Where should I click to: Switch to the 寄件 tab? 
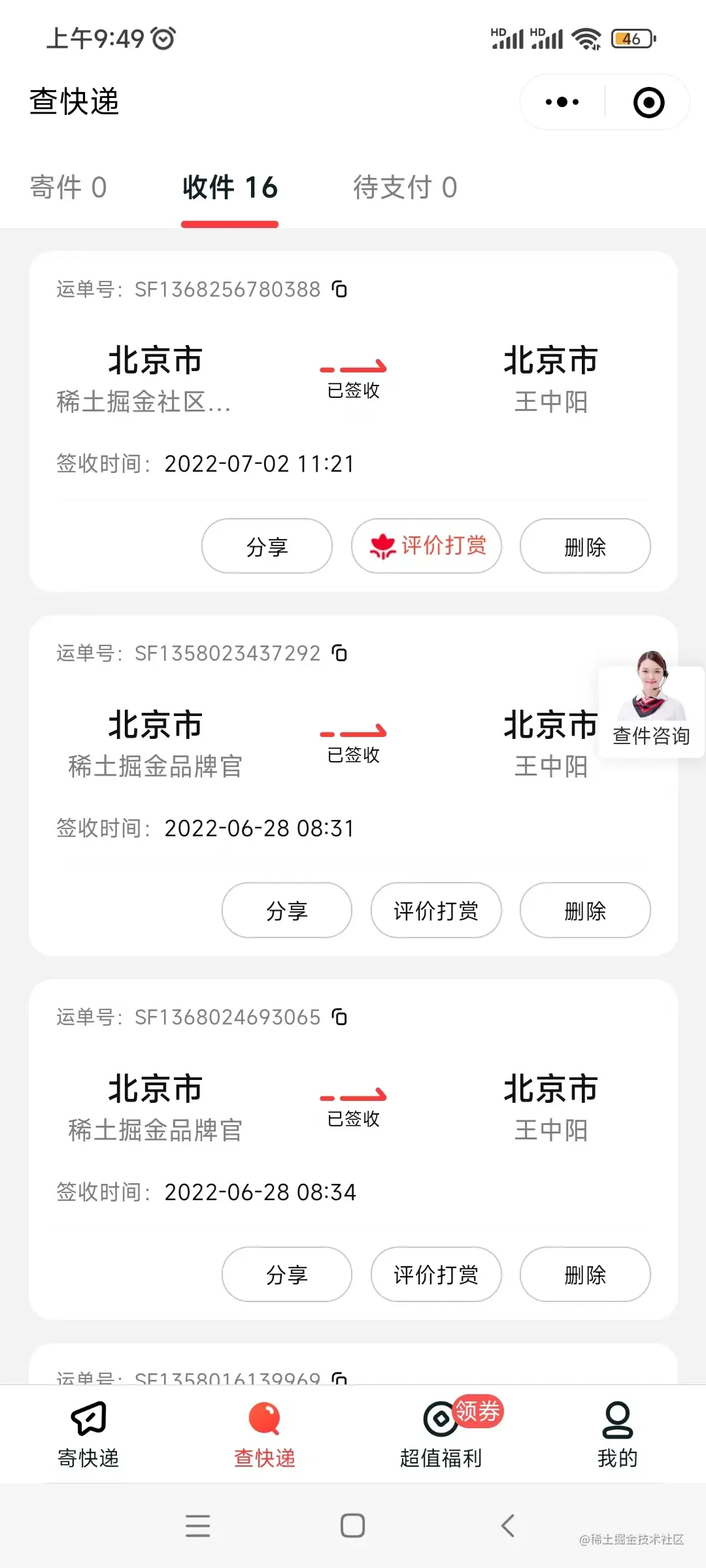[68, 188]
